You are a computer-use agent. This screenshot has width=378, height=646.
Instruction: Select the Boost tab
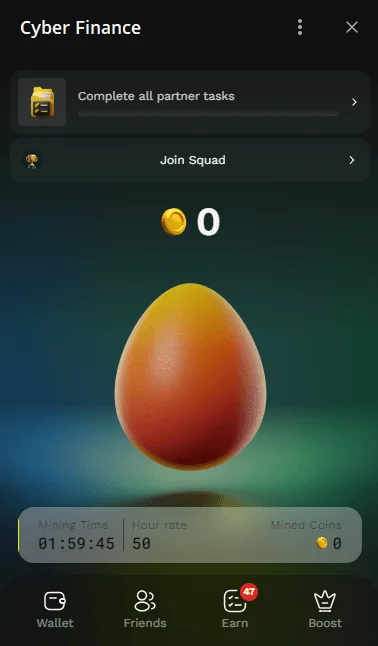pos(325,609)
